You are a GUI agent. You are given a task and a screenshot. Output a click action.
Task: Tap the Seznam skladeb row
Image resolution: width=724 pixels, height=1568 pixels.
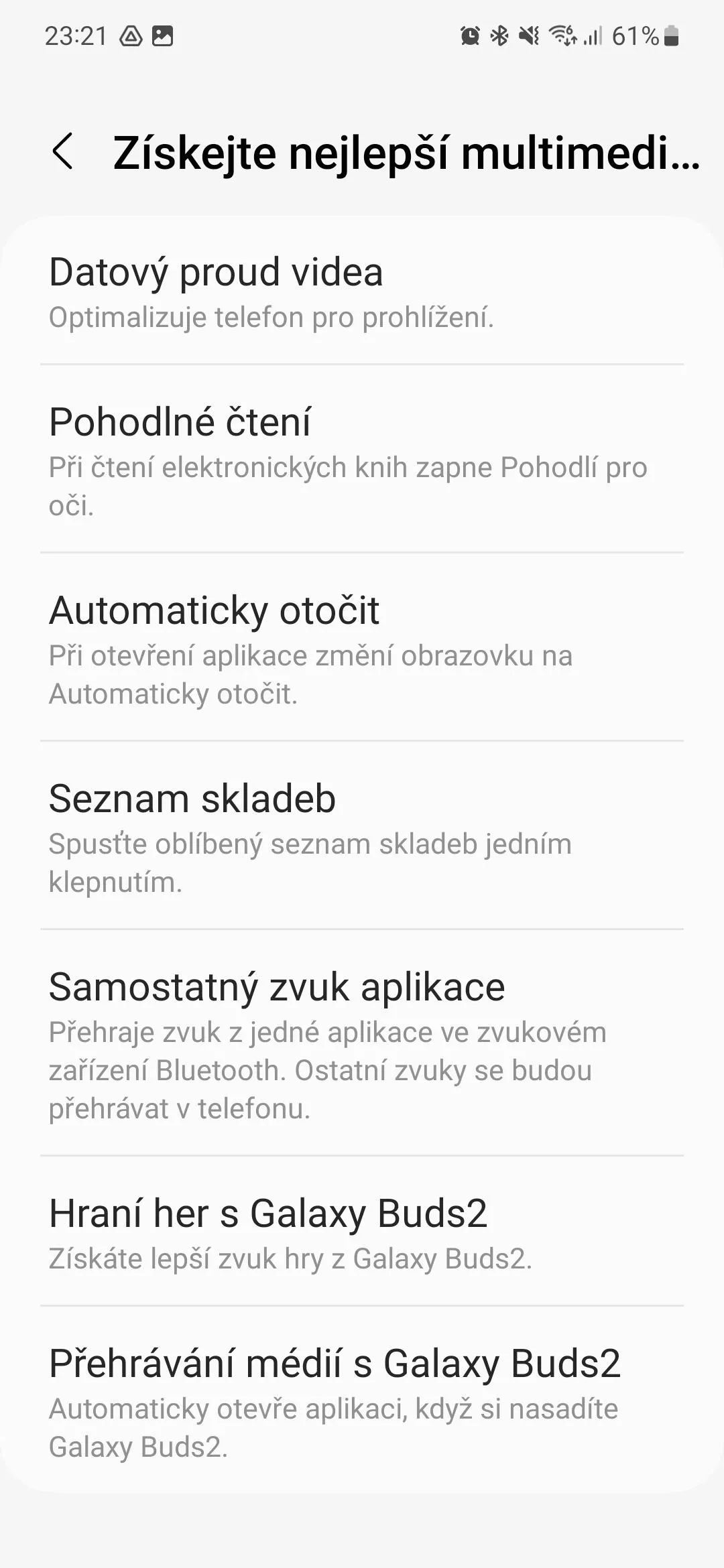point(362,836)
